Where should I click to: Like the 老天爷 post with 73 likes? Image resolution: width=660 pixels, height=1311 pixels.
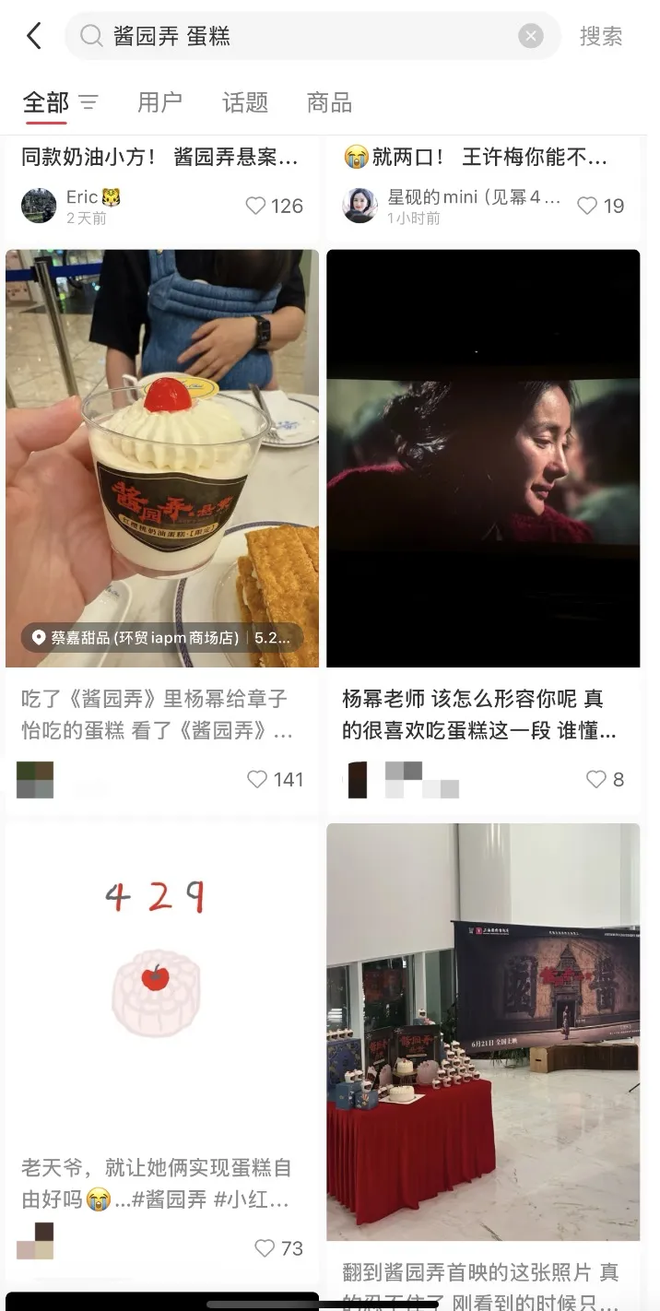click(x=265, y=1248)
